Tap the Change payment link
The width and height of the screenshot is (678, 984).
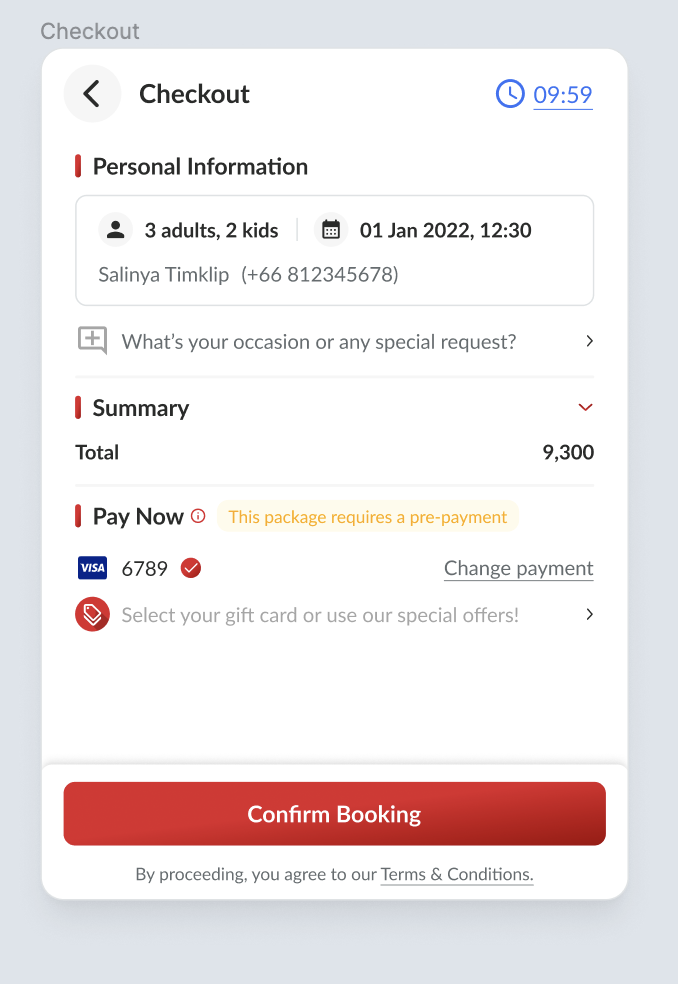pyautogui.click(x=518, y=569)
